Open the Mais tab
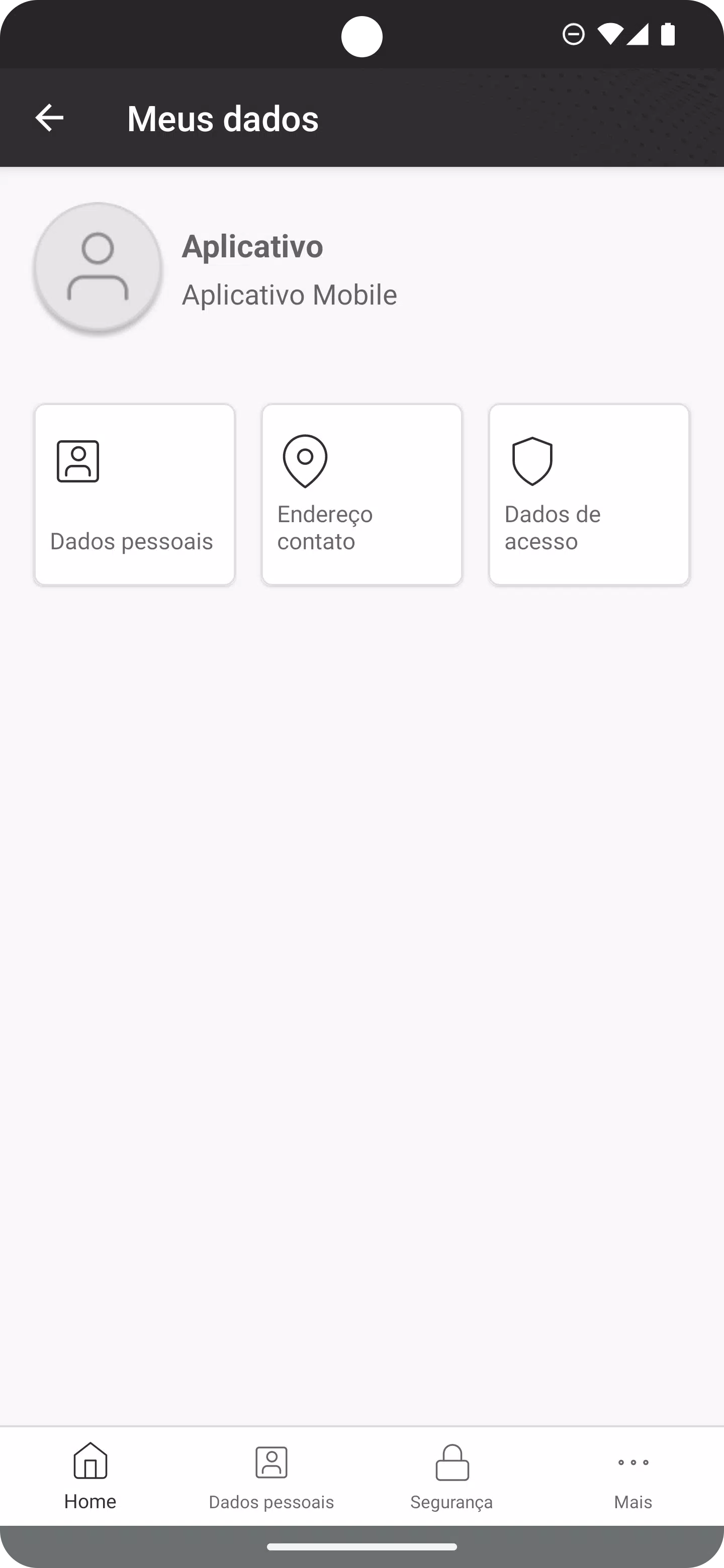Image resolution: width=724 pixels, height=1568 pixels. coord(633,1476)
